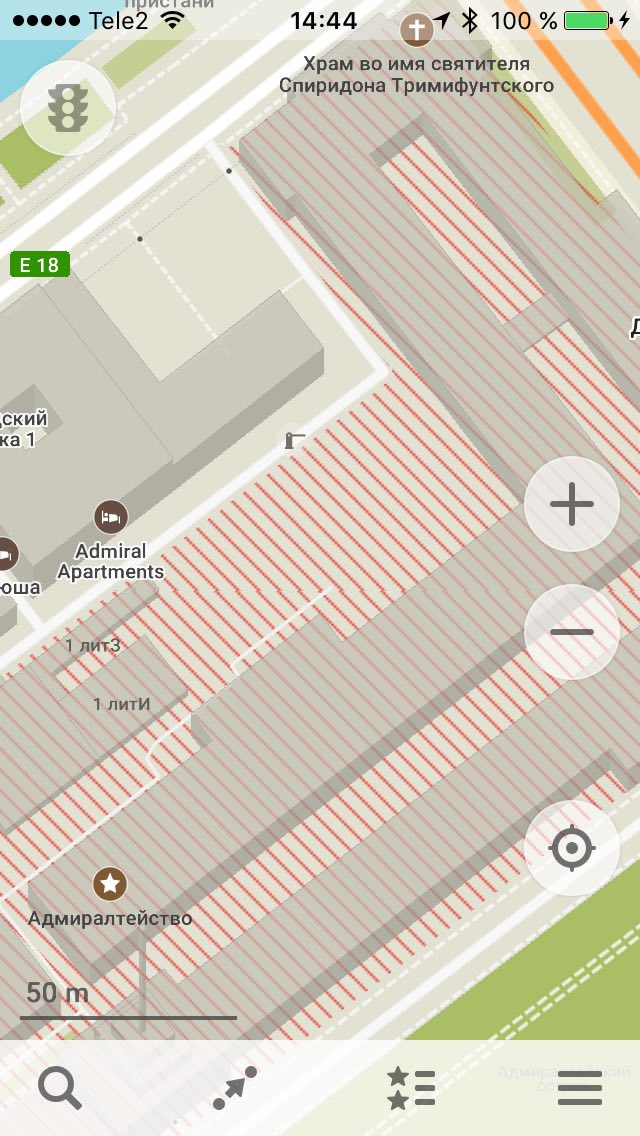Tap the church marker for Храм Спиридона Тримифунтского
This screenshot has width=640, height=1136.
pyautogui.click(x=417, y=30)
